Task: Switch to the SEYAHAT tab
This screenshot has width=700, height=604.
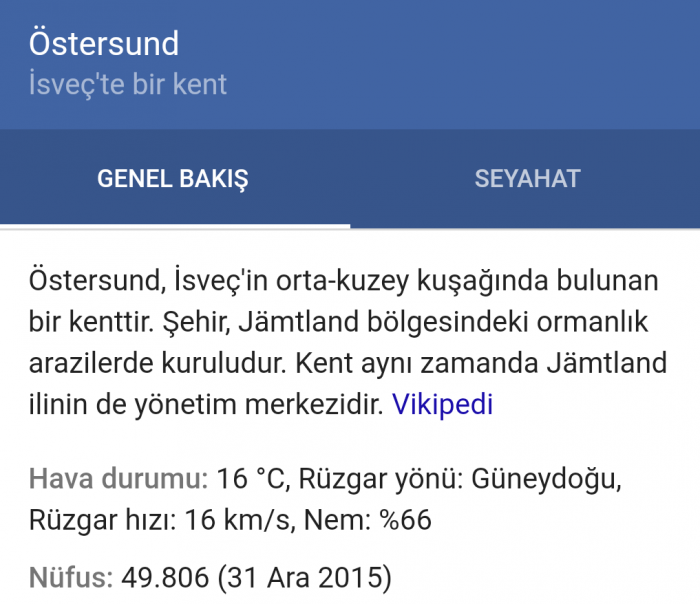Action: click(527, 179)
